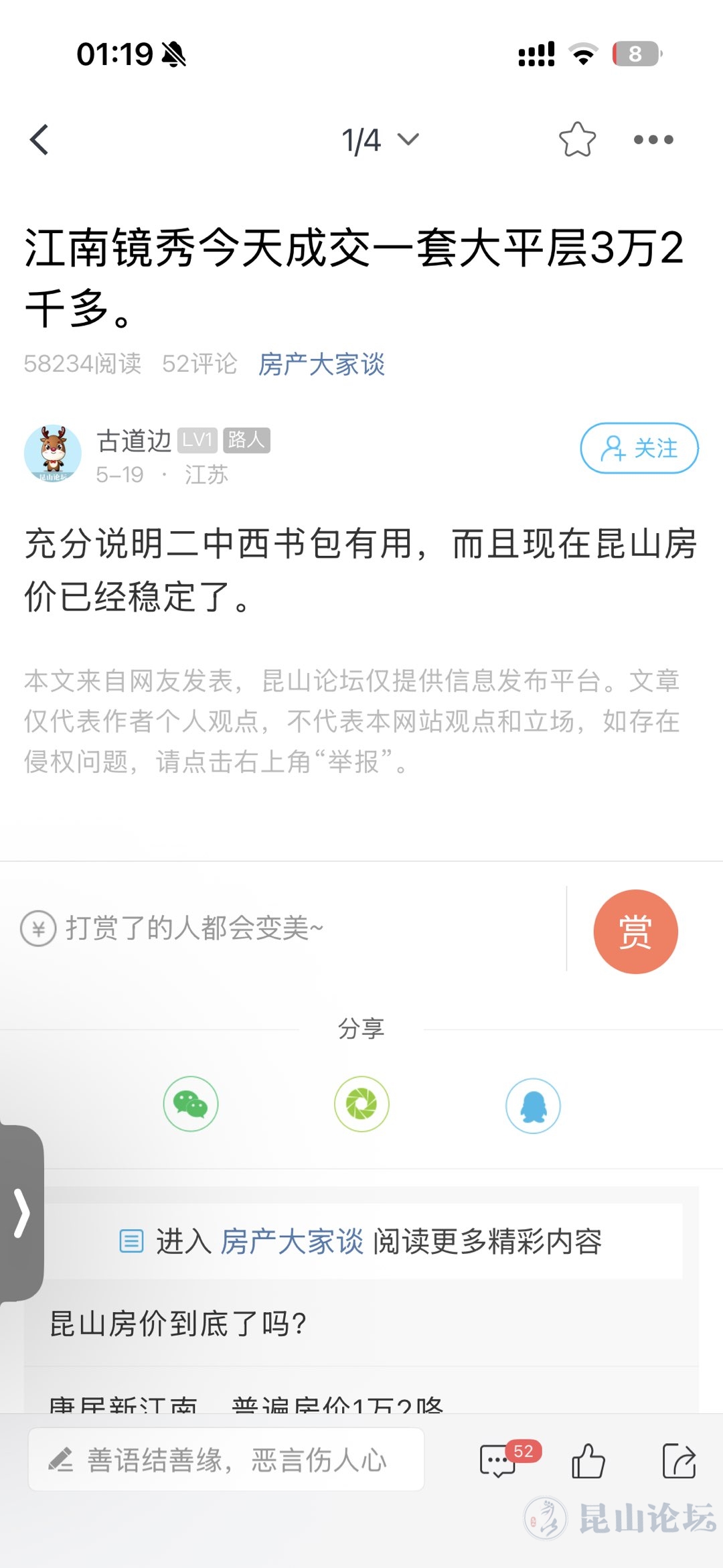This screenshot has width=723, height=1568.
Task: Open the share icon in the bottom bar
Action: (679, 1460)
